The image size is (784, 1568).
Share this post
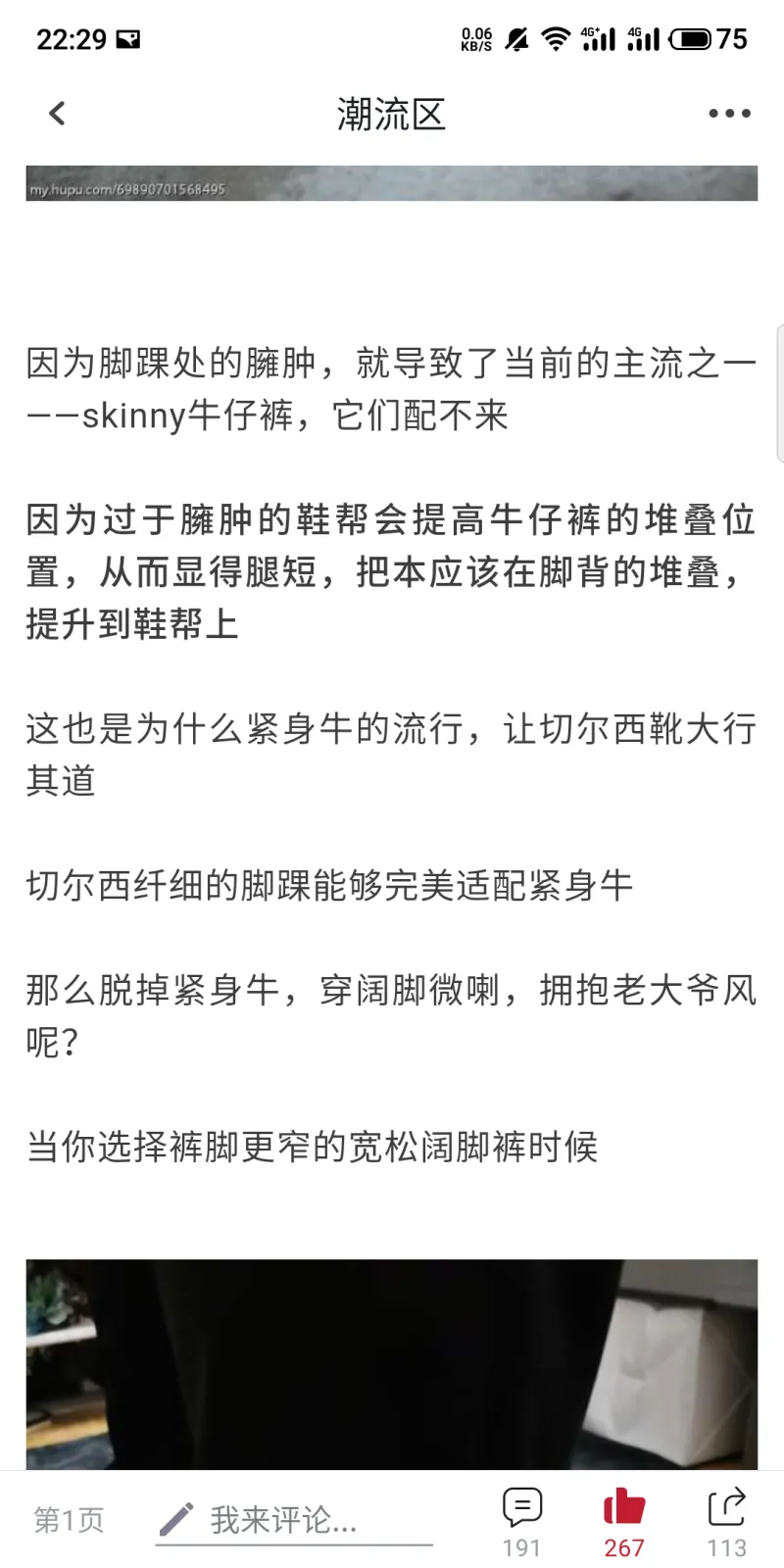coord(726,1522)
